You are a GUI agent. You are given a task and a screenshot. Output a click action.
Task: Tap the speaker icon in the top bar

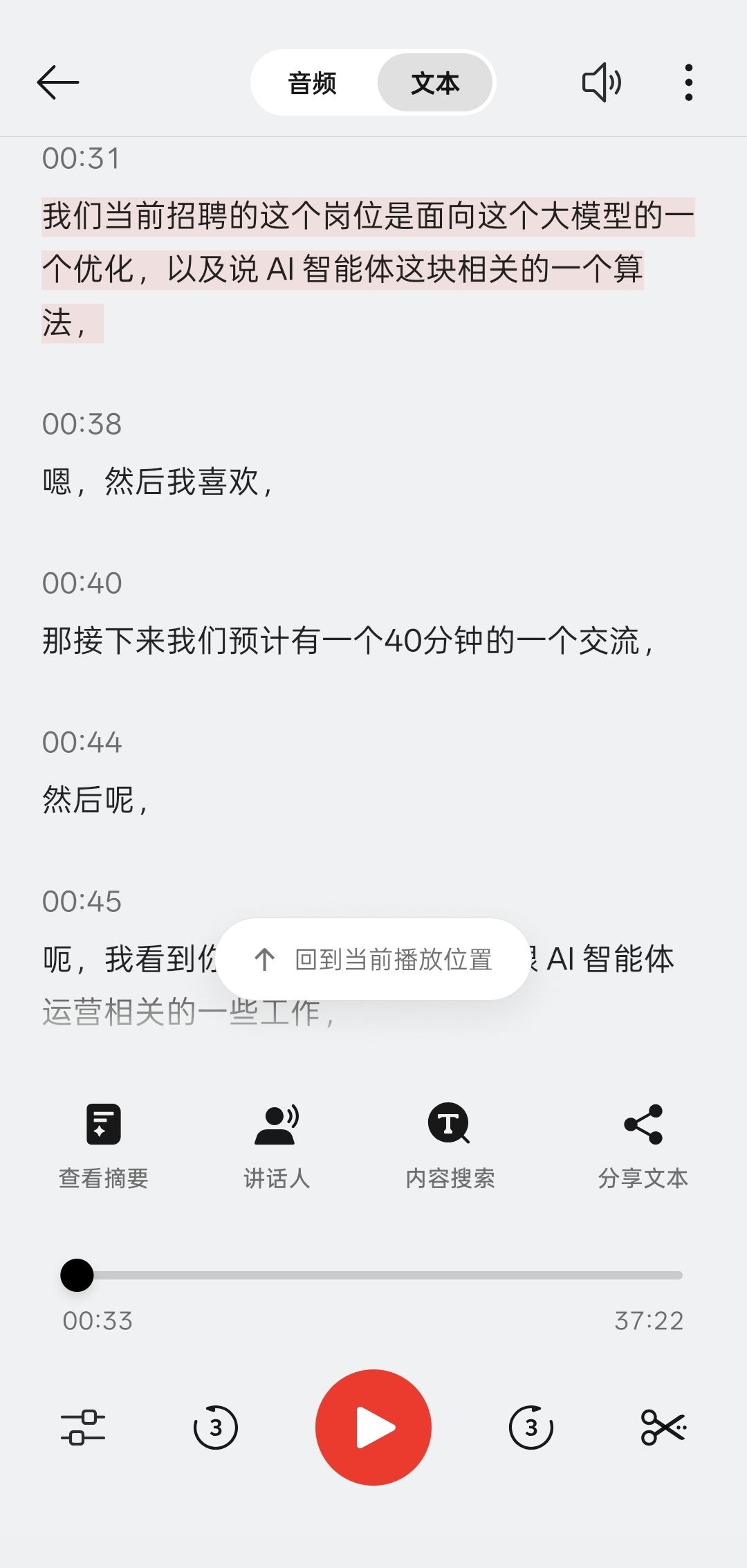[x=602, y=82]
